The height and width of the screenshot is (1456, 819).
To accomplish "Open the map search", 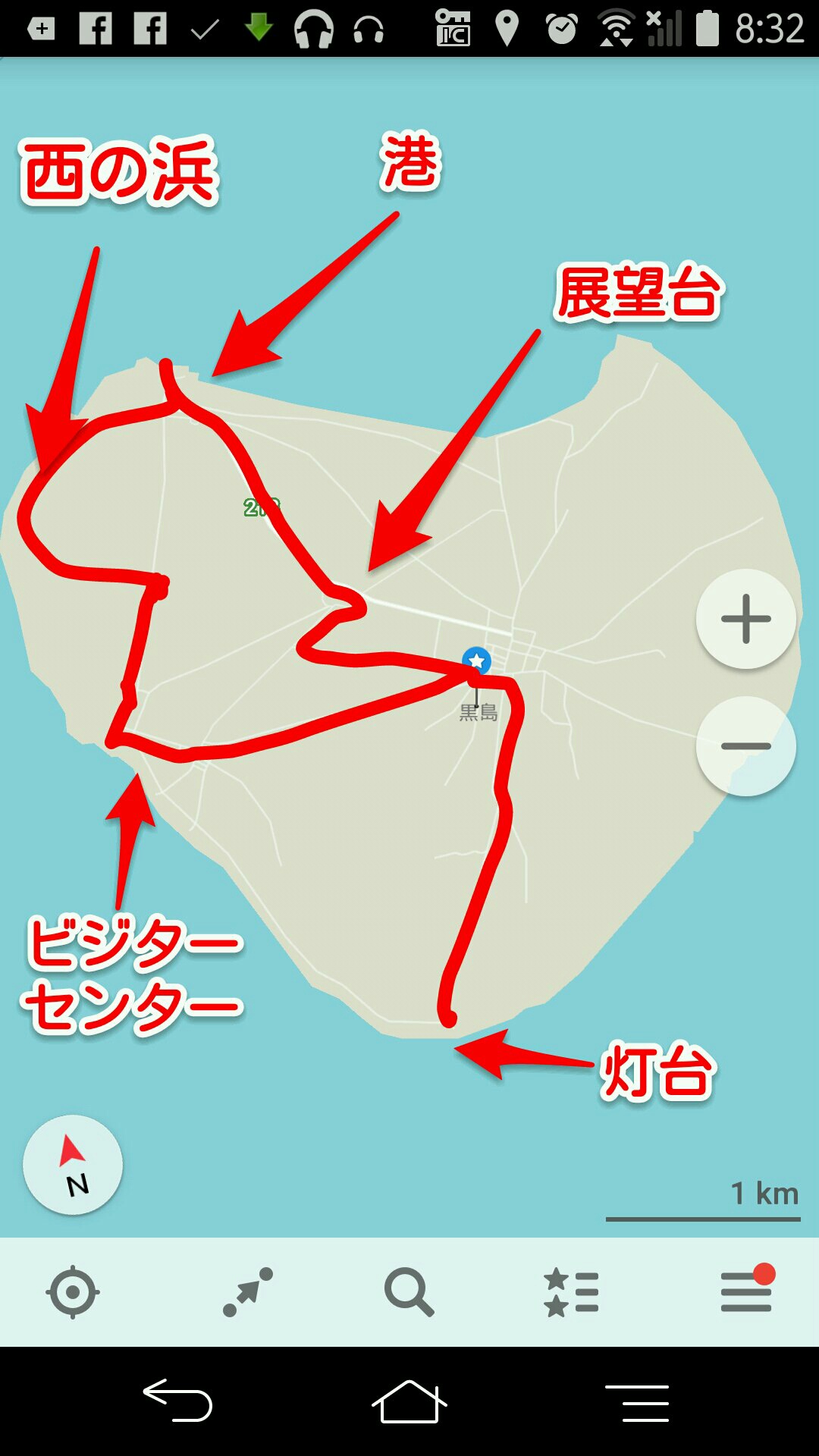I will pos(409,1292).
